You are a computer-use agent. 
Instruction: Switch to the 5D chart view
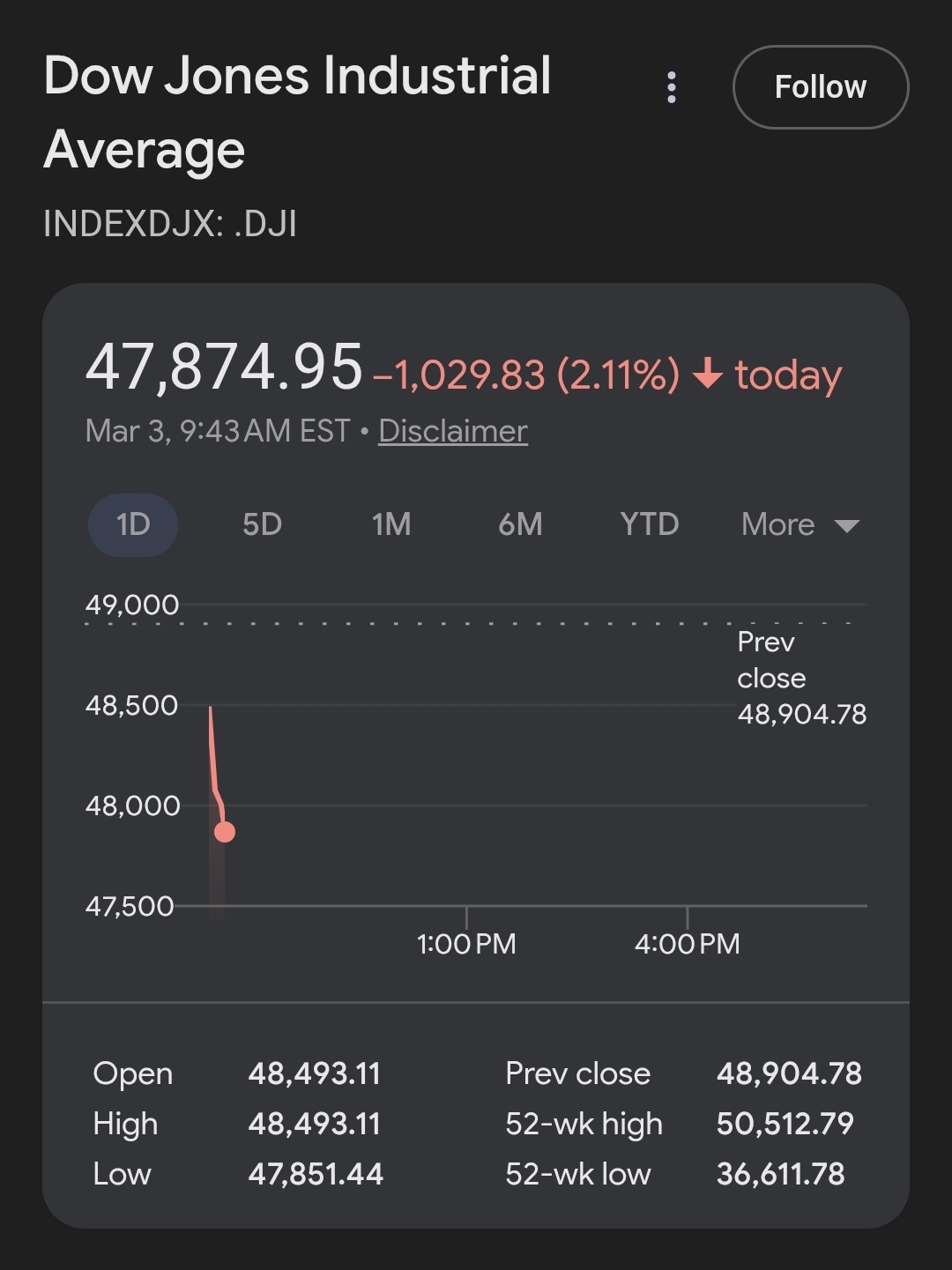(260, 524)
